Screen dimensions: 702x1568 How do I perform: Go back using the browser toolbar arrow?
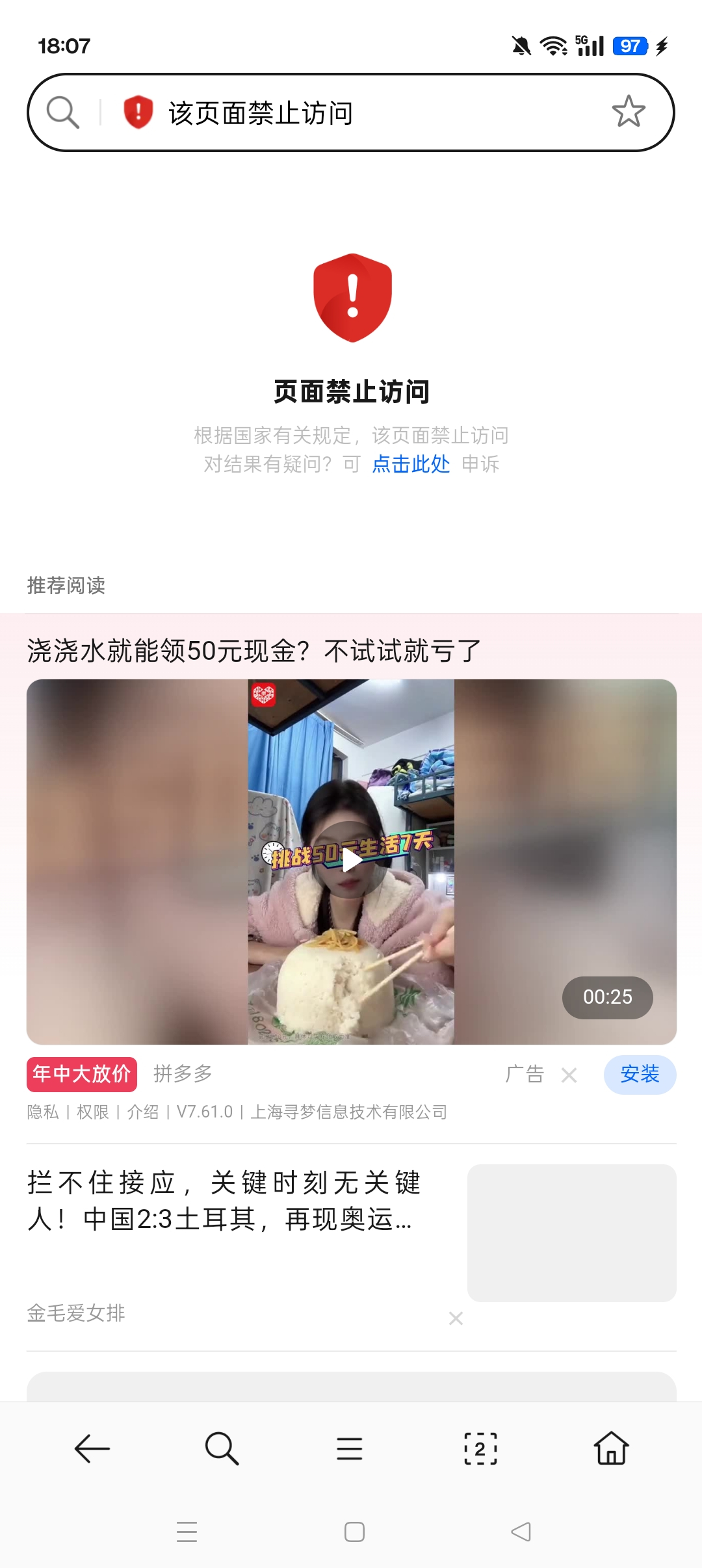[92, 1448]
